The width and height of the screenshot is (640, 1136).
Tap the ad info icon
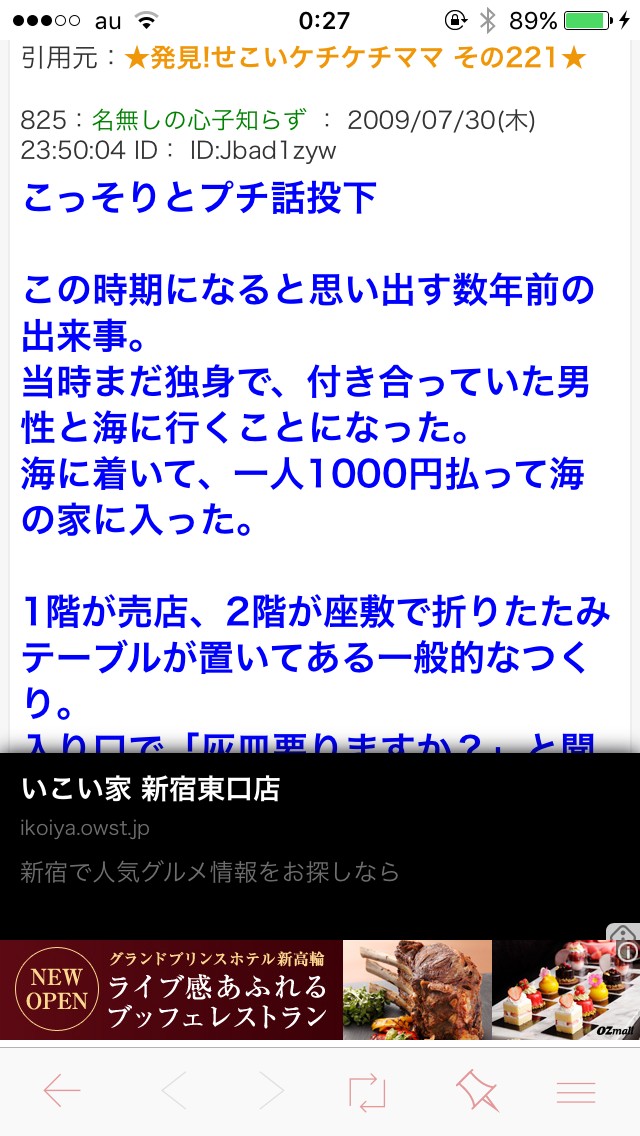click(627, 950)
